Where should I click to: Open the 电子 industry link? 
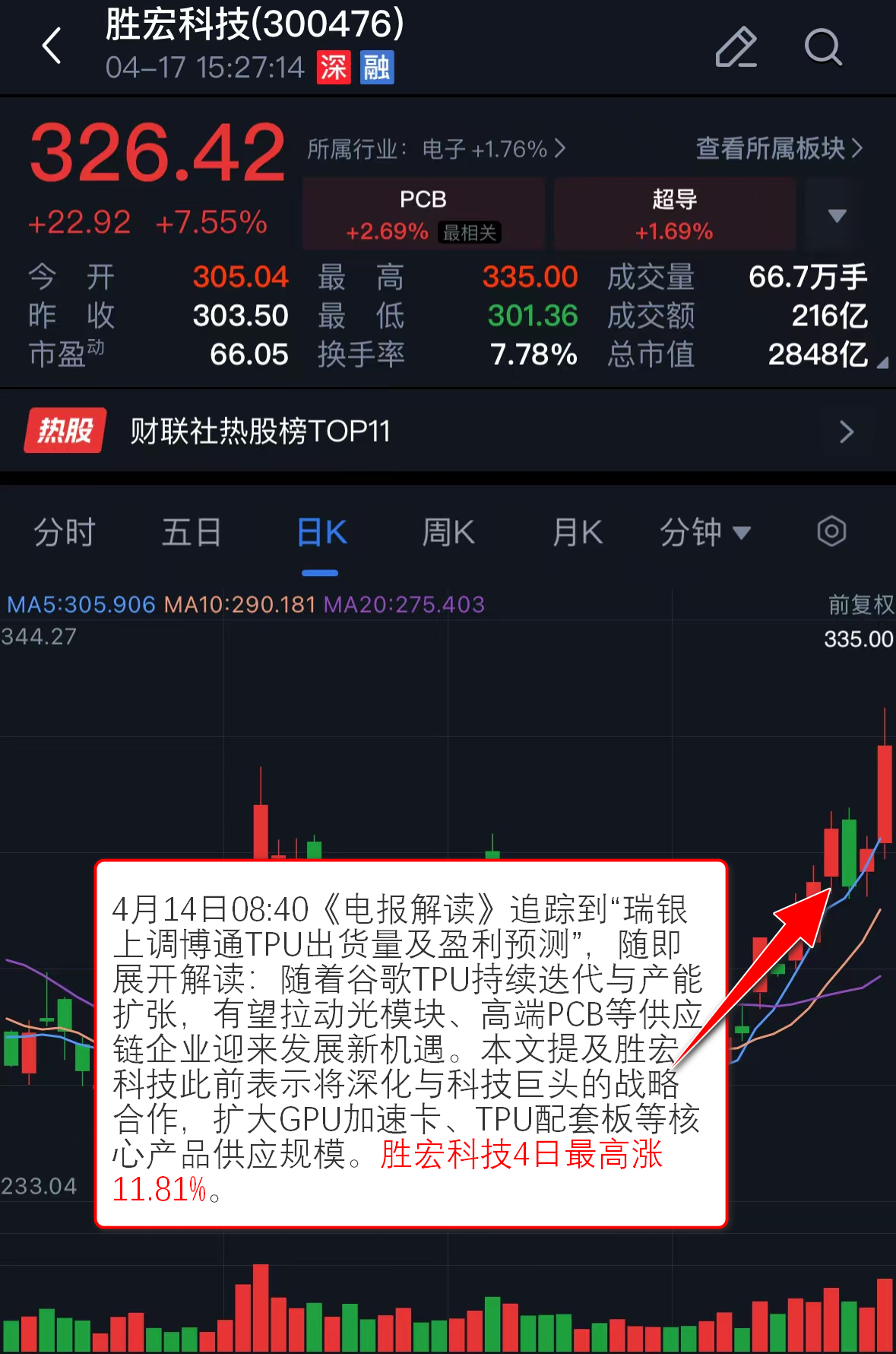436,149
